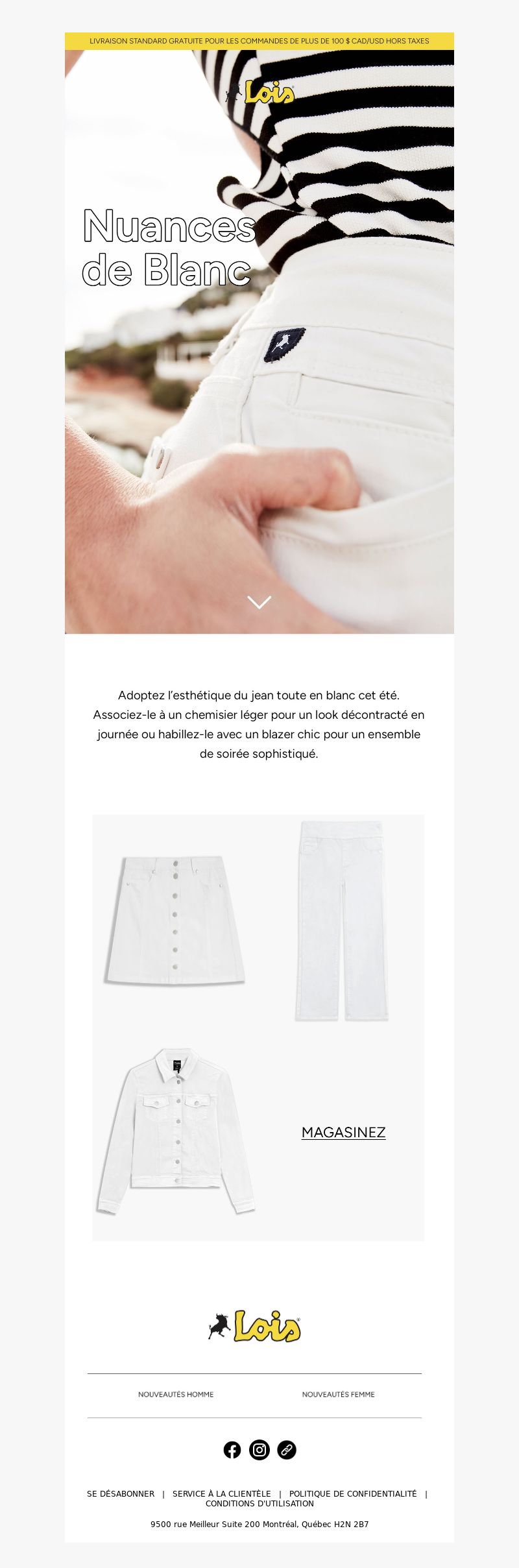Image resolution: width=519 pixels, height=1568 pixels.
Task: Select Se désabonner to unsubscribe
Action: coord(121,1493)
